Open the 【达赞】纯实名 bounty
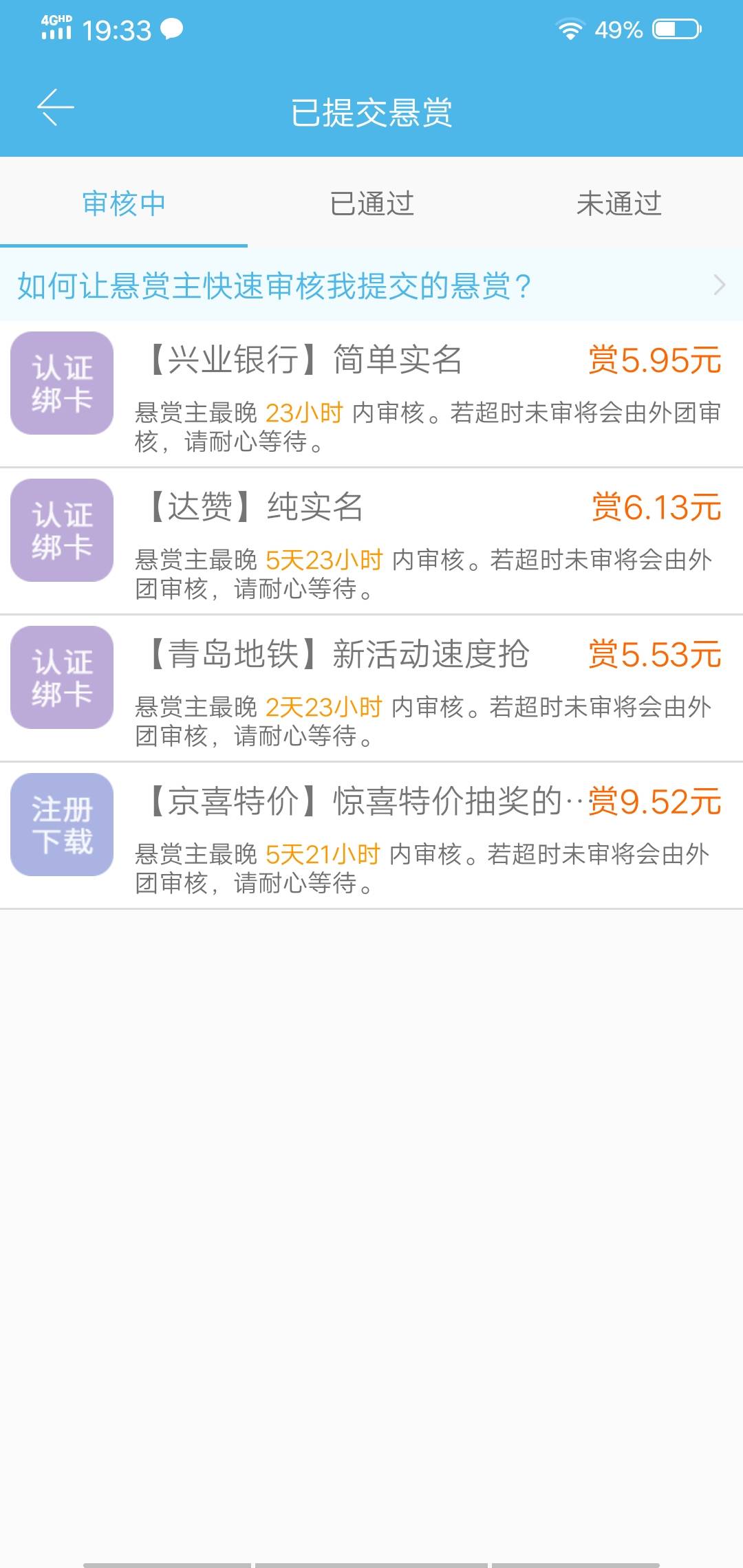This screenshot has height=1568, width=743. [x=371, y=541]
